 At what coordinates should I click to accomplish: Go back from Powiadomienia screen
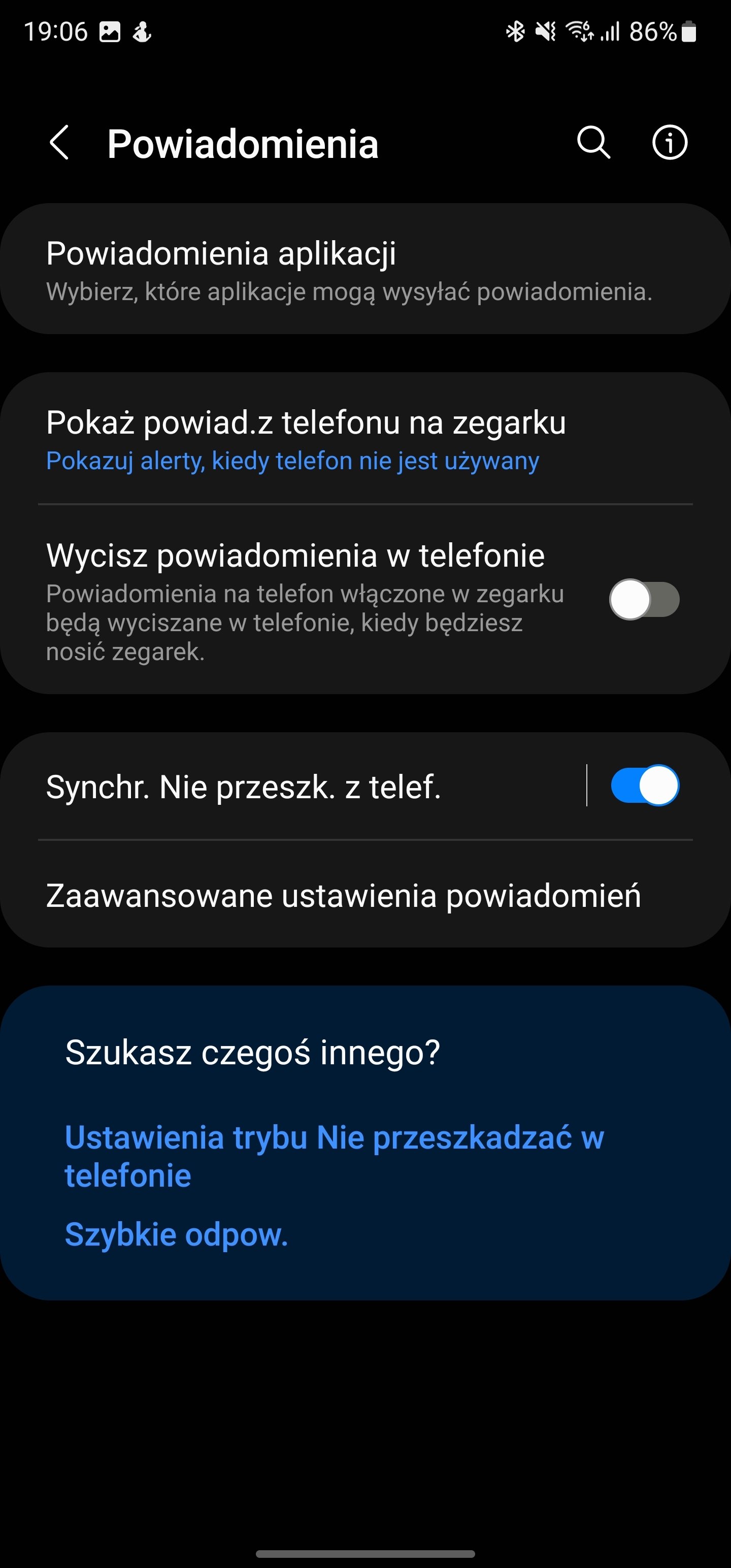(x=59, y=143)
